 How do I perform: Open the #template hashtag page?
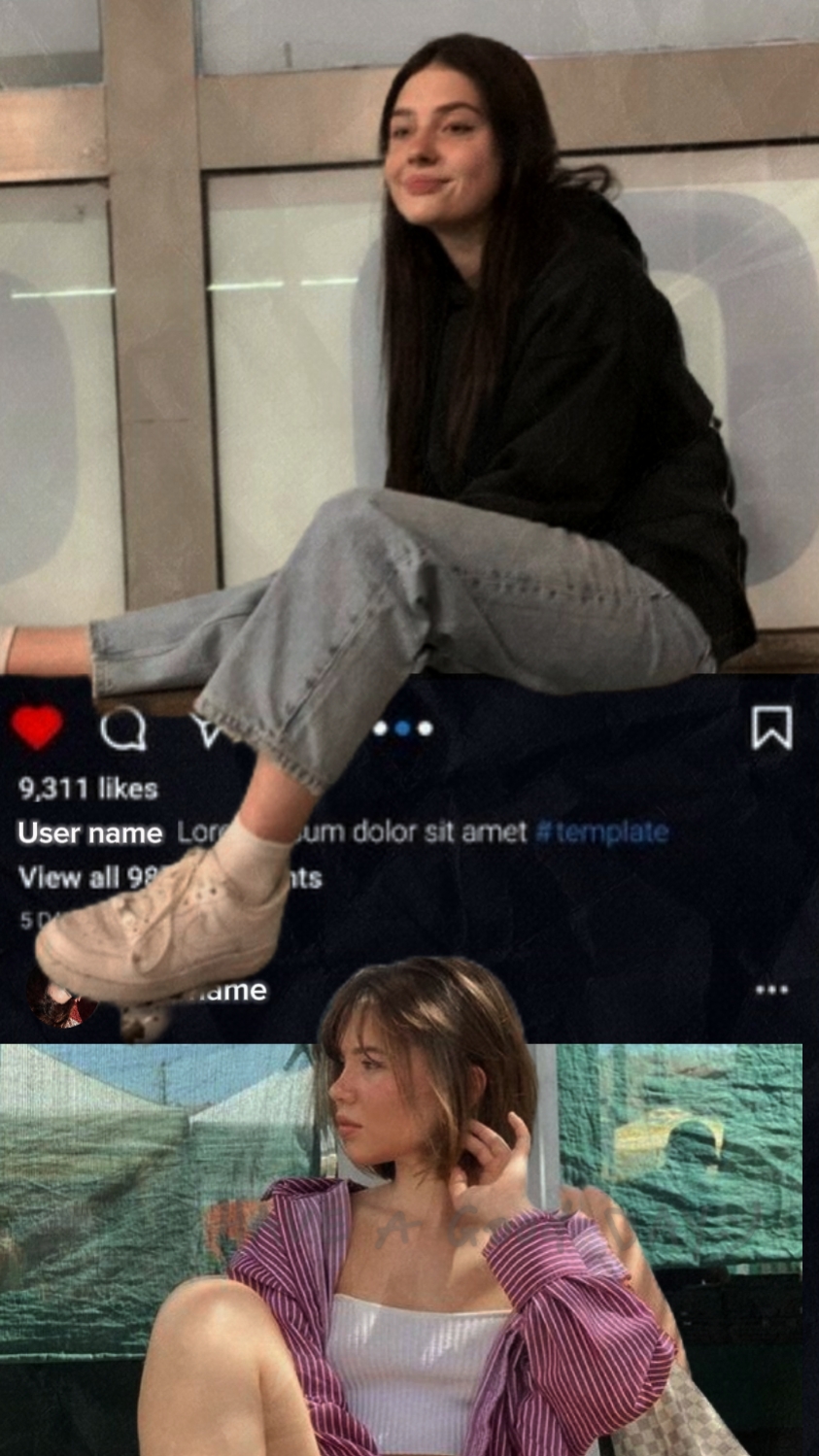click(603, 832)
